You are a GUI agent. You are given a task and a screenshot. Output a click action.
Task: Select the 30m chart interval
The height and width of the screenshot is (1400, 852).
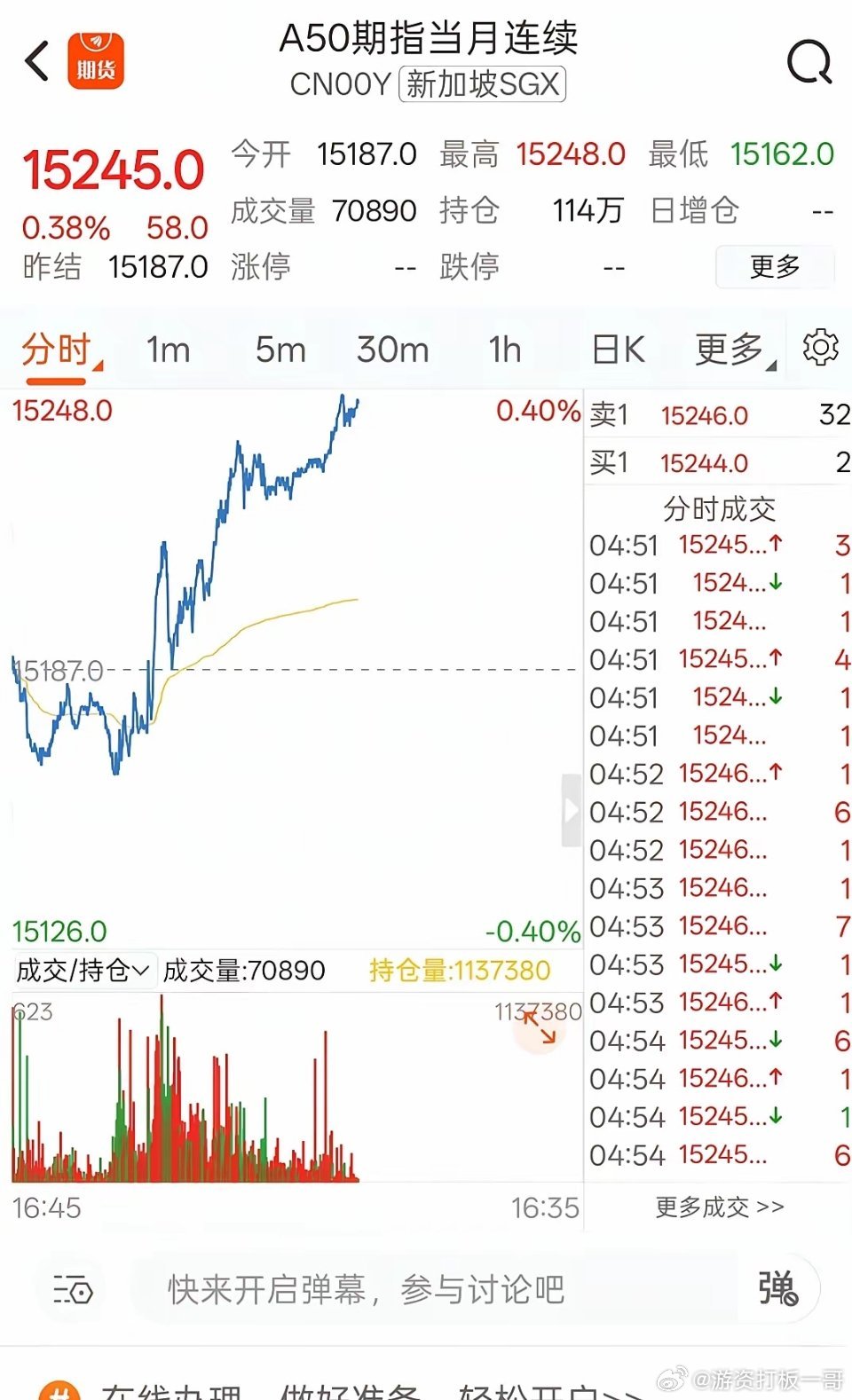coord(392,350)
